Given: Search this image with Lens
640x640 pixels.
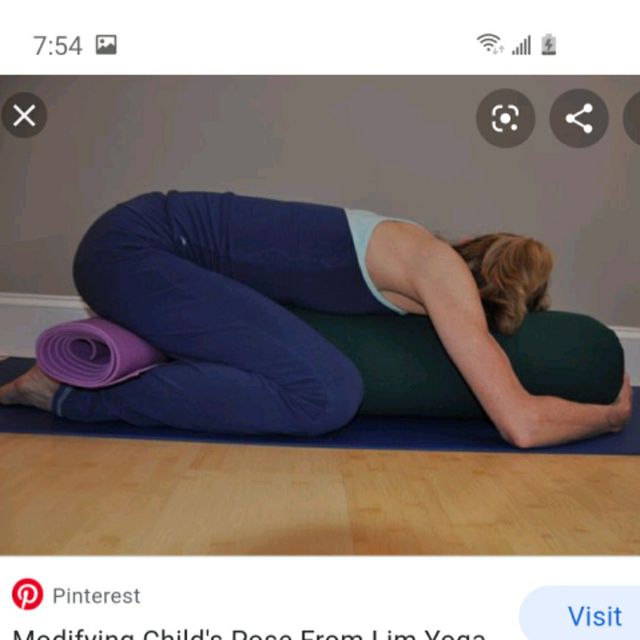Looking at the screenshot, I should (505, 119).
